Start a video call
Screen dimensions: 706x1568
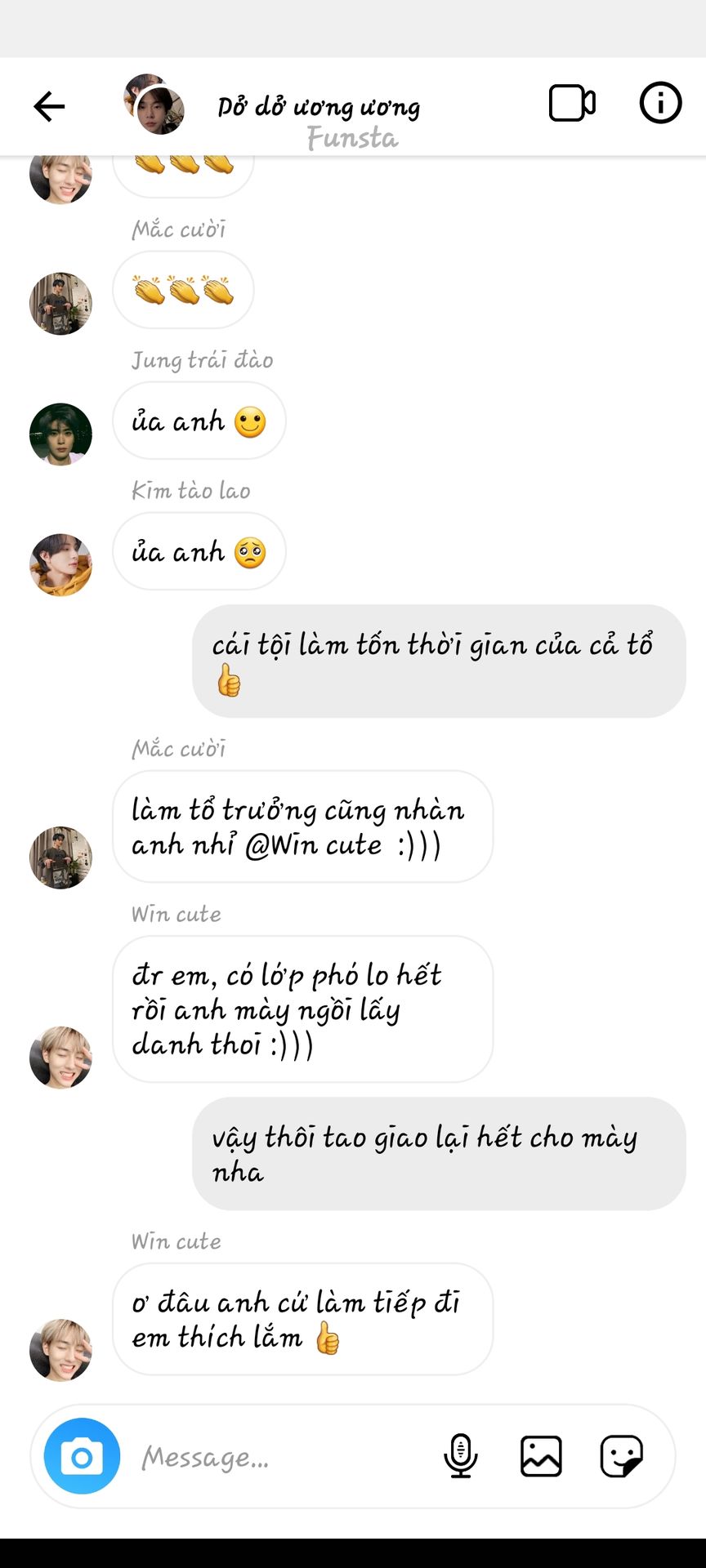(571, 104)
